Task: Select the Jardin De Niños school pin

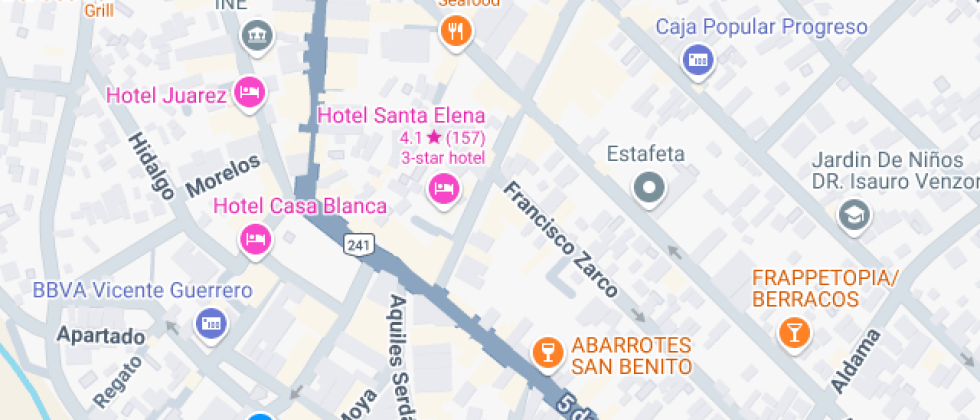Action: point(854,215)
